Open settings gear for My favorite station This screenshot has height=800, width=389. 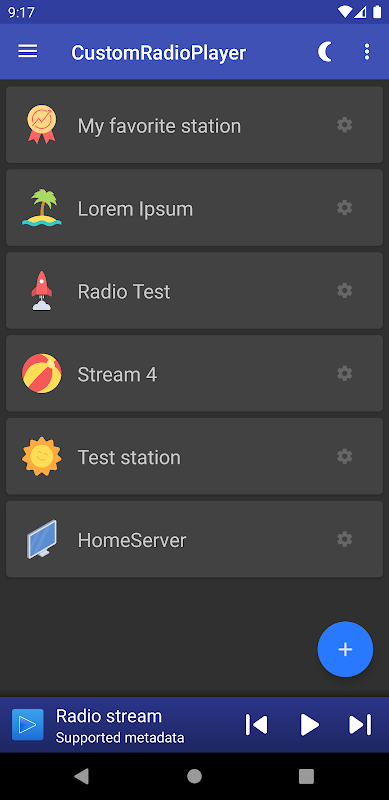345,125
